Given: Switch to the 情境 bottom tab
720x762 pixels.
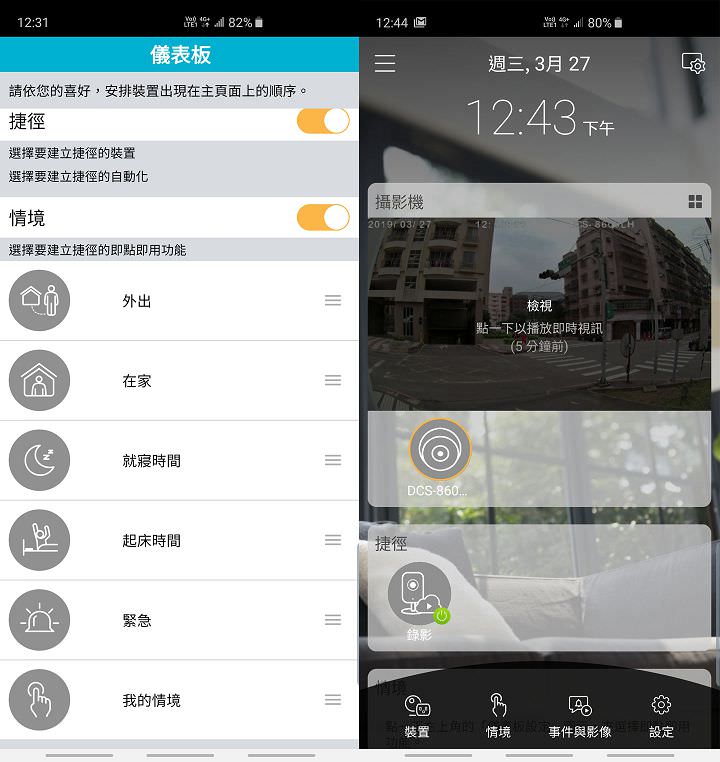Looking at the screenshot, I should click(x=498, y=716).
